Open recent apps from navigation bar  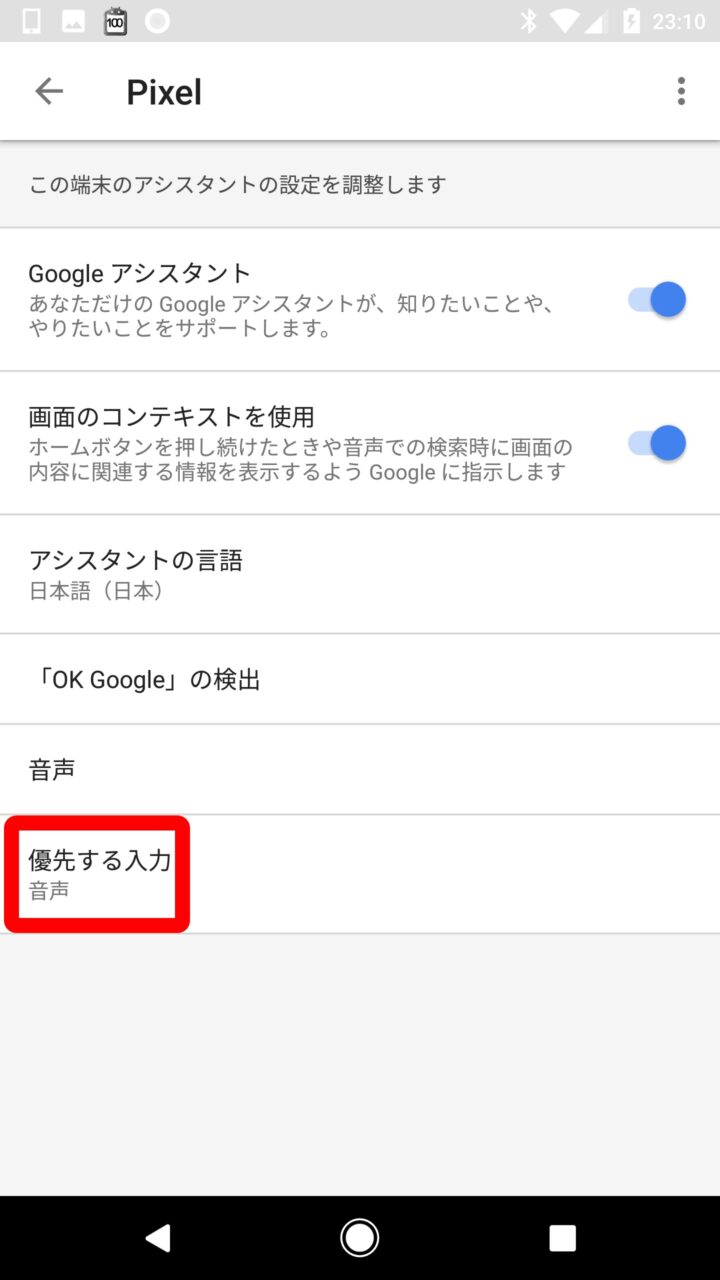click(x=563, y=1238)
